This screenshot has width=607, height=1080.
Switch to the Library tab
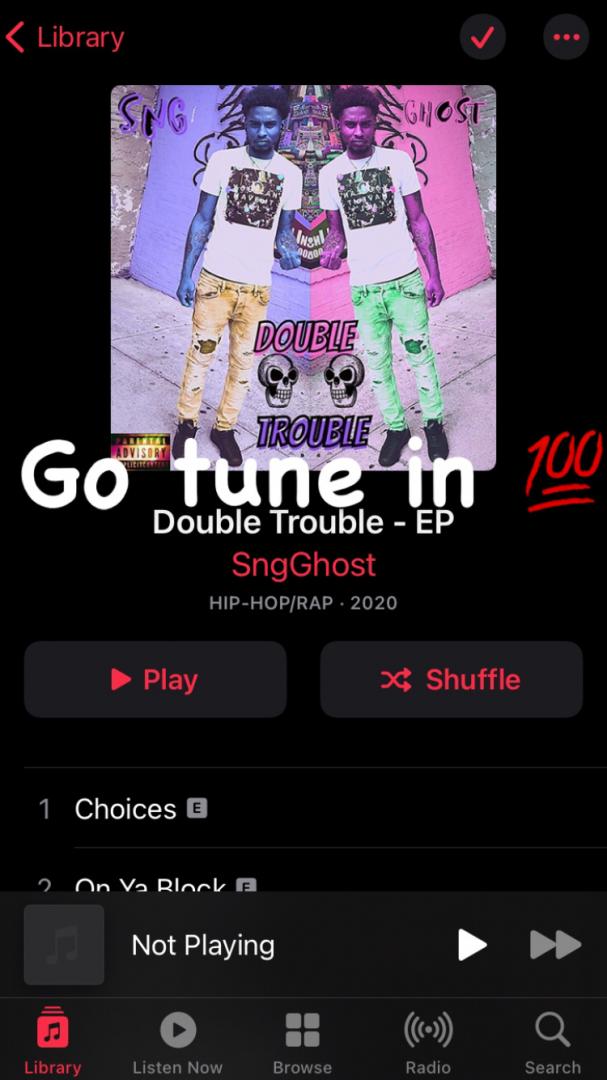coord(52,1040)
